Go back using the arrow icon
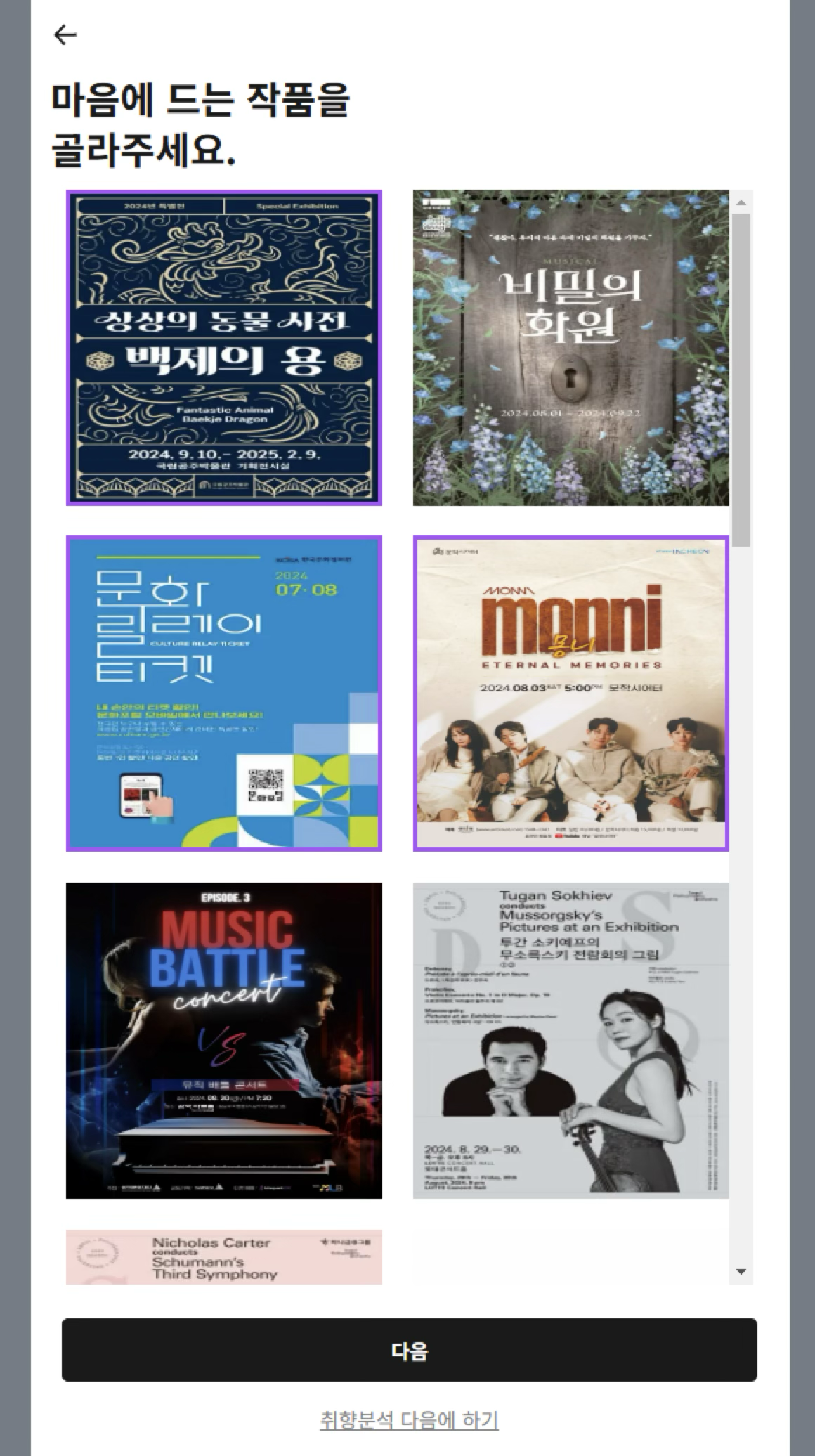815x1456 pixels. pos(65,34)
